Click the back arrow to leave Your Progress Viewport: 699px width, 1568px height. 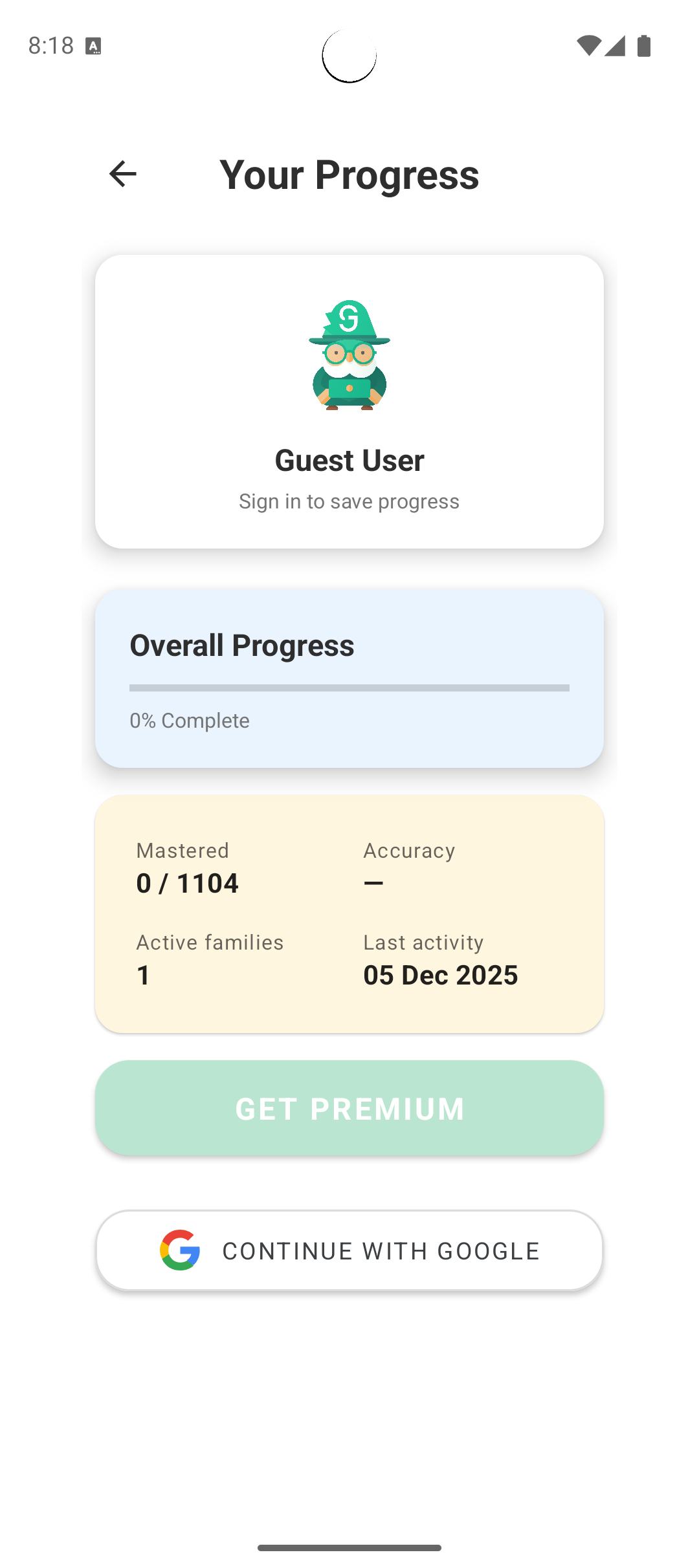[x=122, y=173]
